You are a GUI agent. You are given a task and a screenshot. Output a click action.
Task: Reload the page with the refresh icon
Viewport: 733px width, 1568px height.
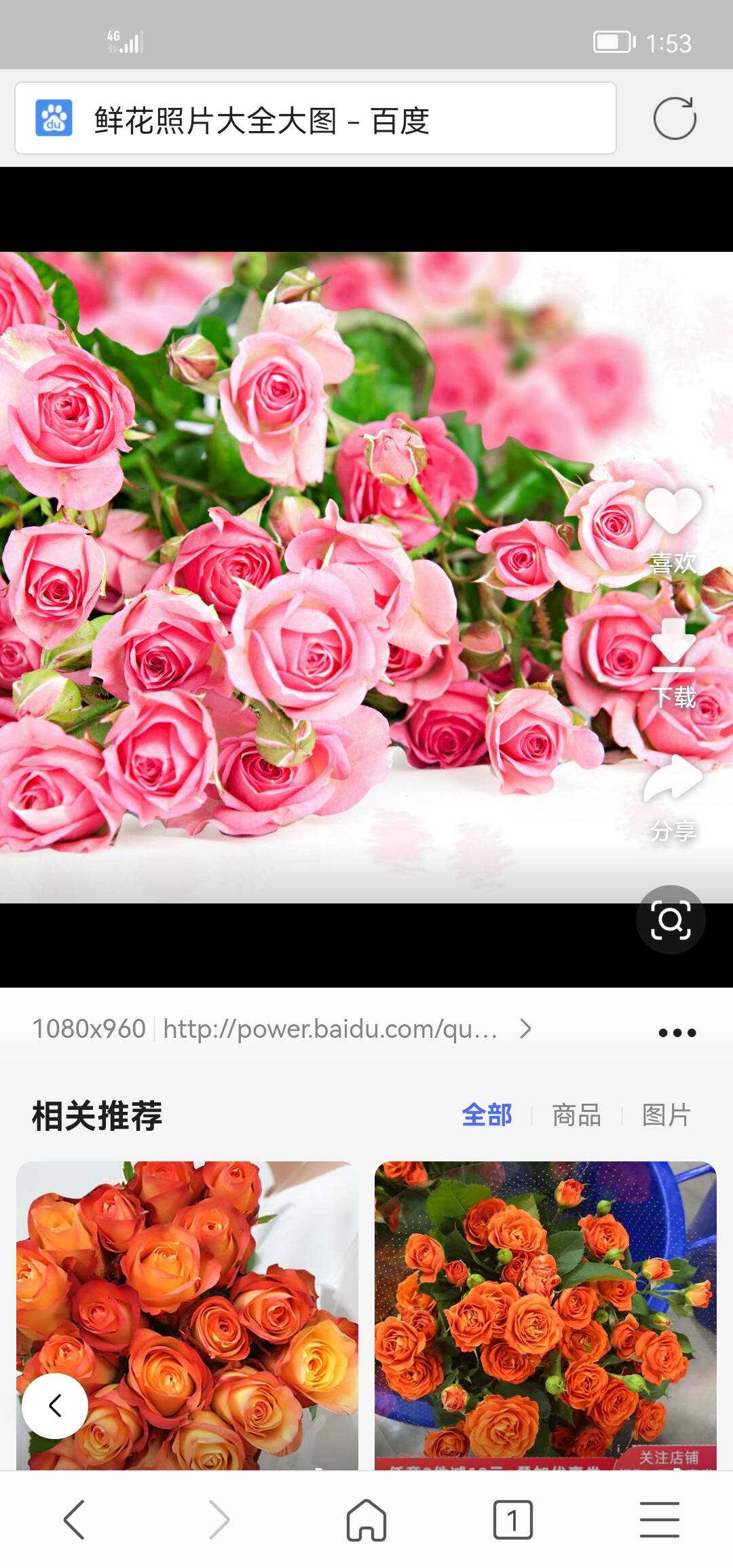(x=675, y=119)
